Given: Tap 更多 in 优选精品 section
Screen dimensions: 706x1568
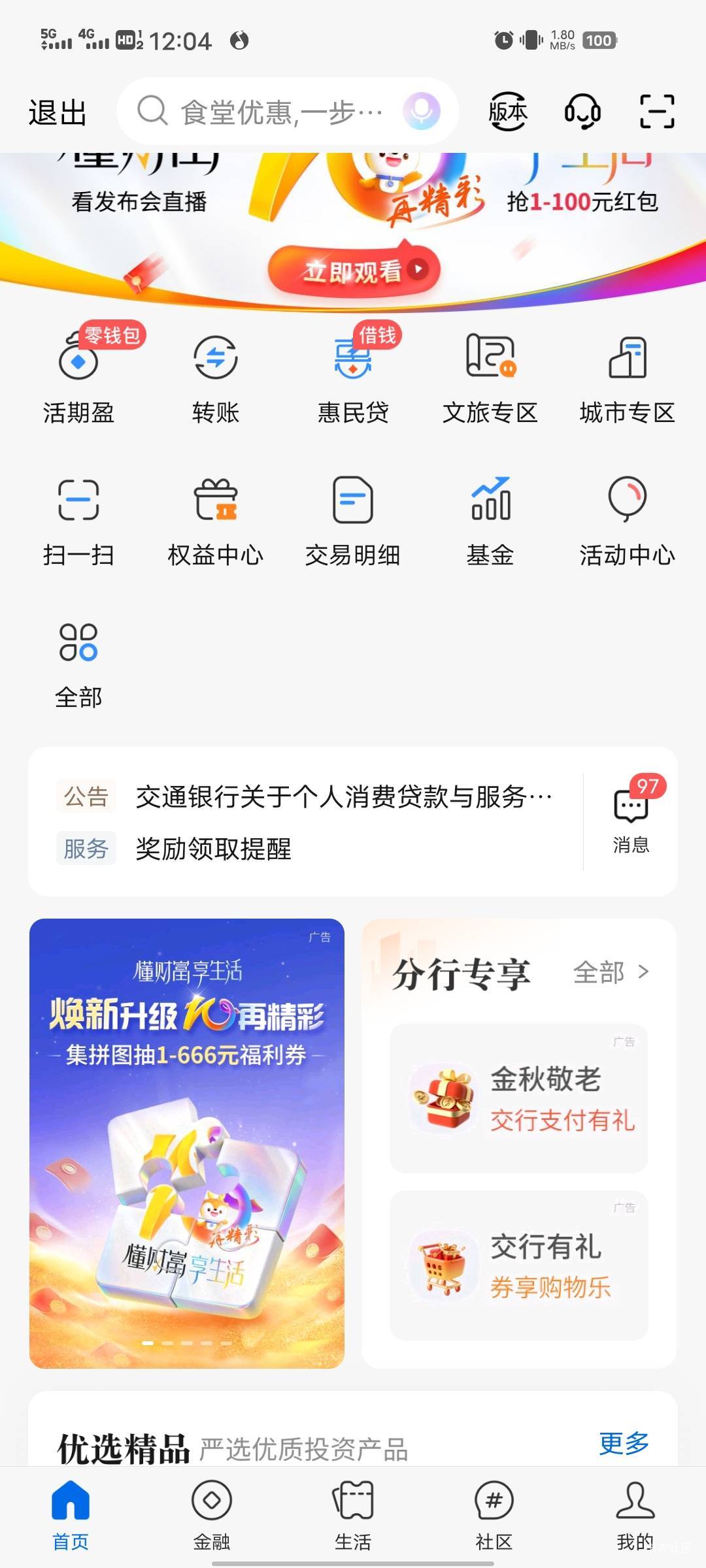Looking at the screenshot, I should (x=624, y=1443).
